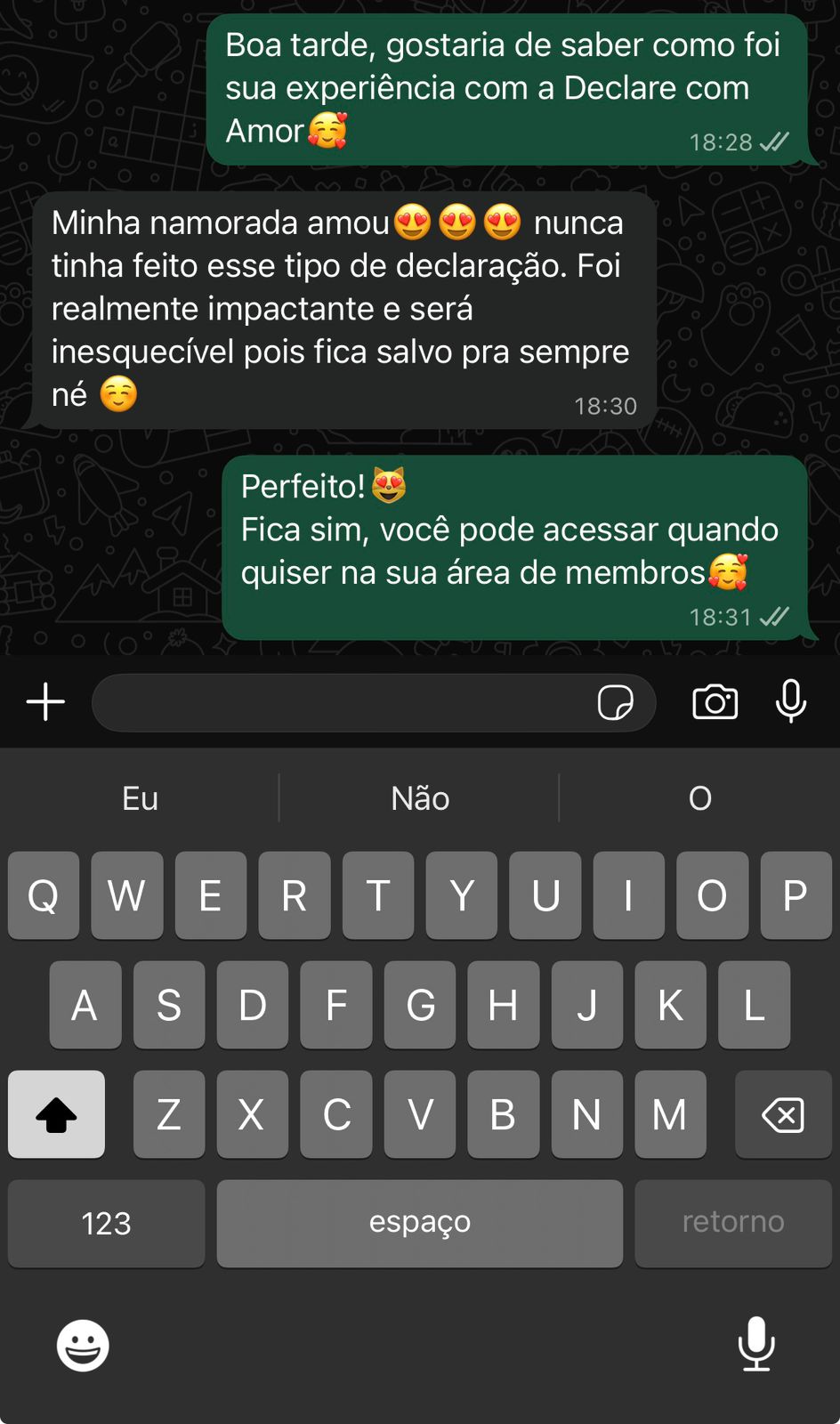Tap the message text input field
This screenshot has width=840, height=1424.
(356, 702)
